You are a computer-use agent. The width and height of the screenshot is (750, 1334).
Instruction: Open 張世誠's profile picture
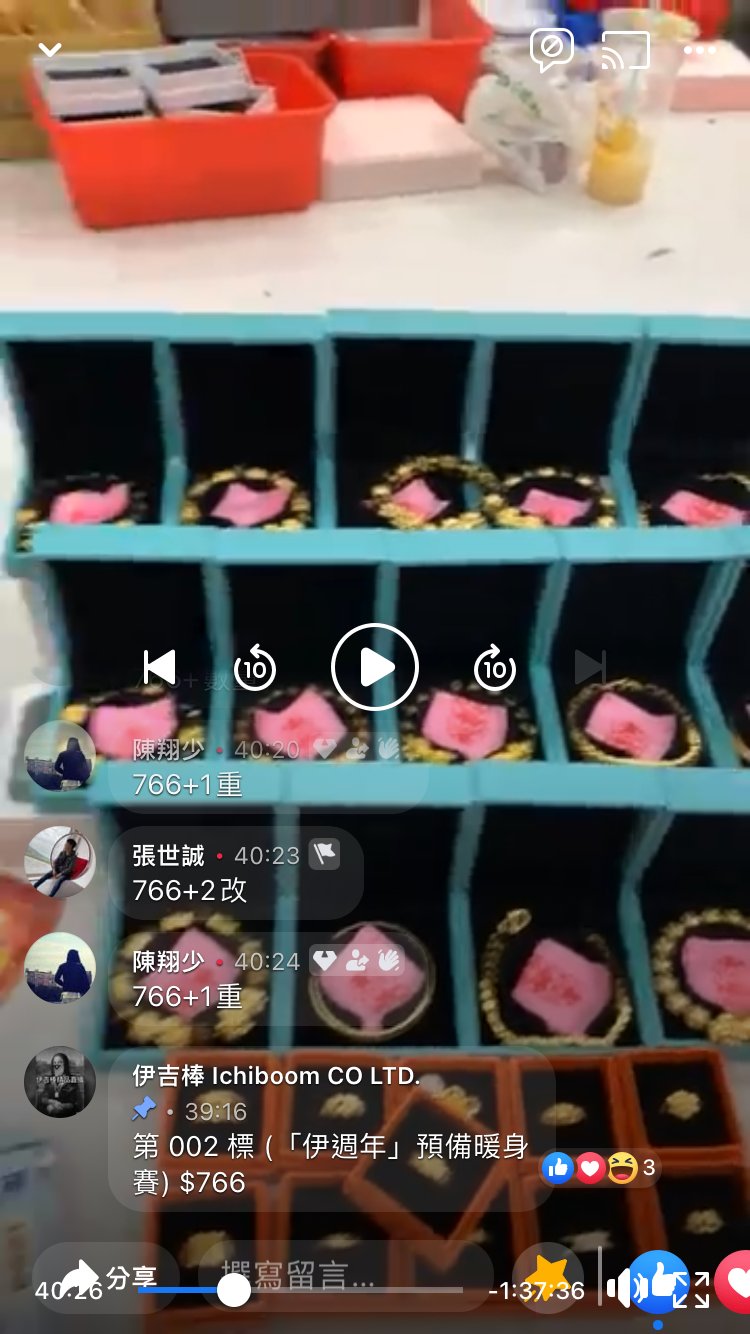tap(60, 862)
